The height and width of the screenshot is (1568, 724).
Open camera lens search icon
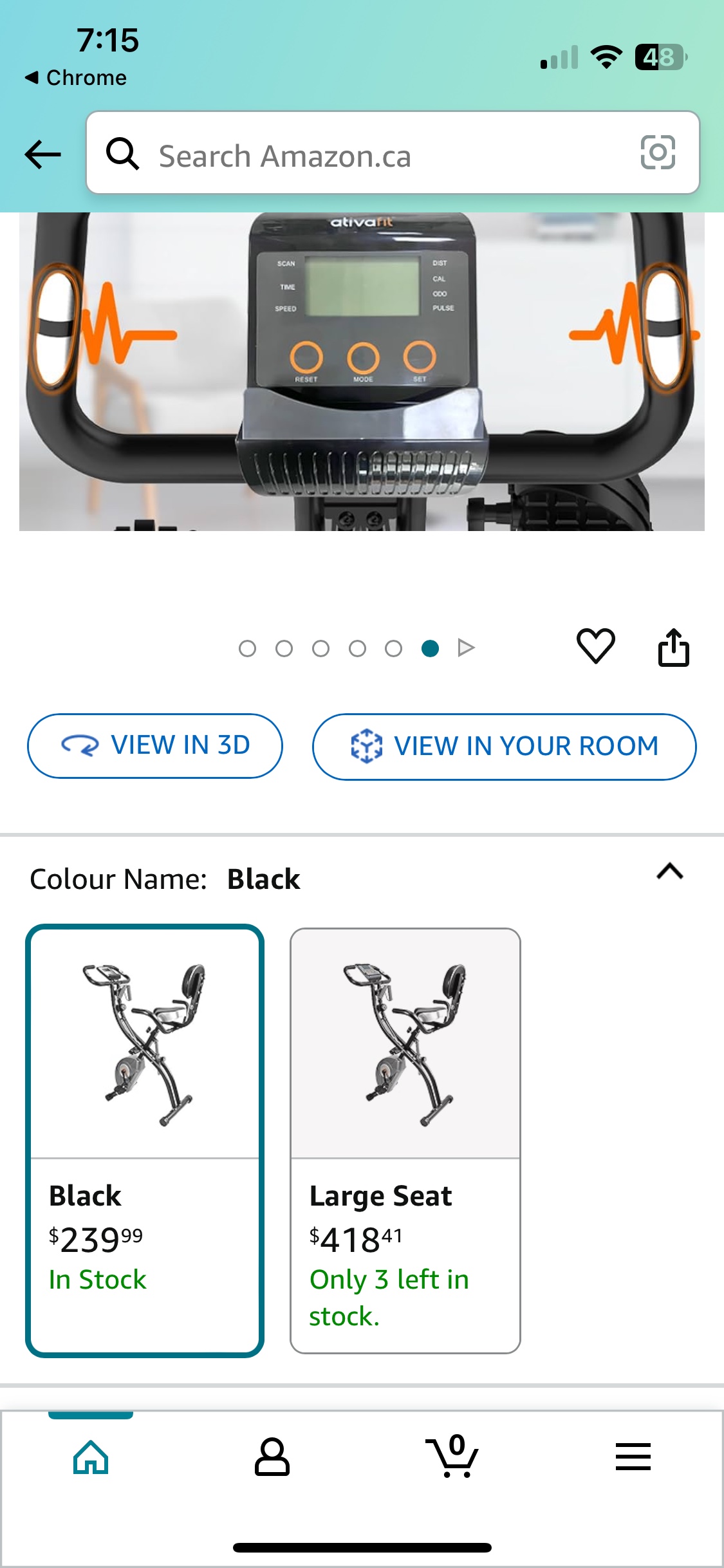coord(658,153)
